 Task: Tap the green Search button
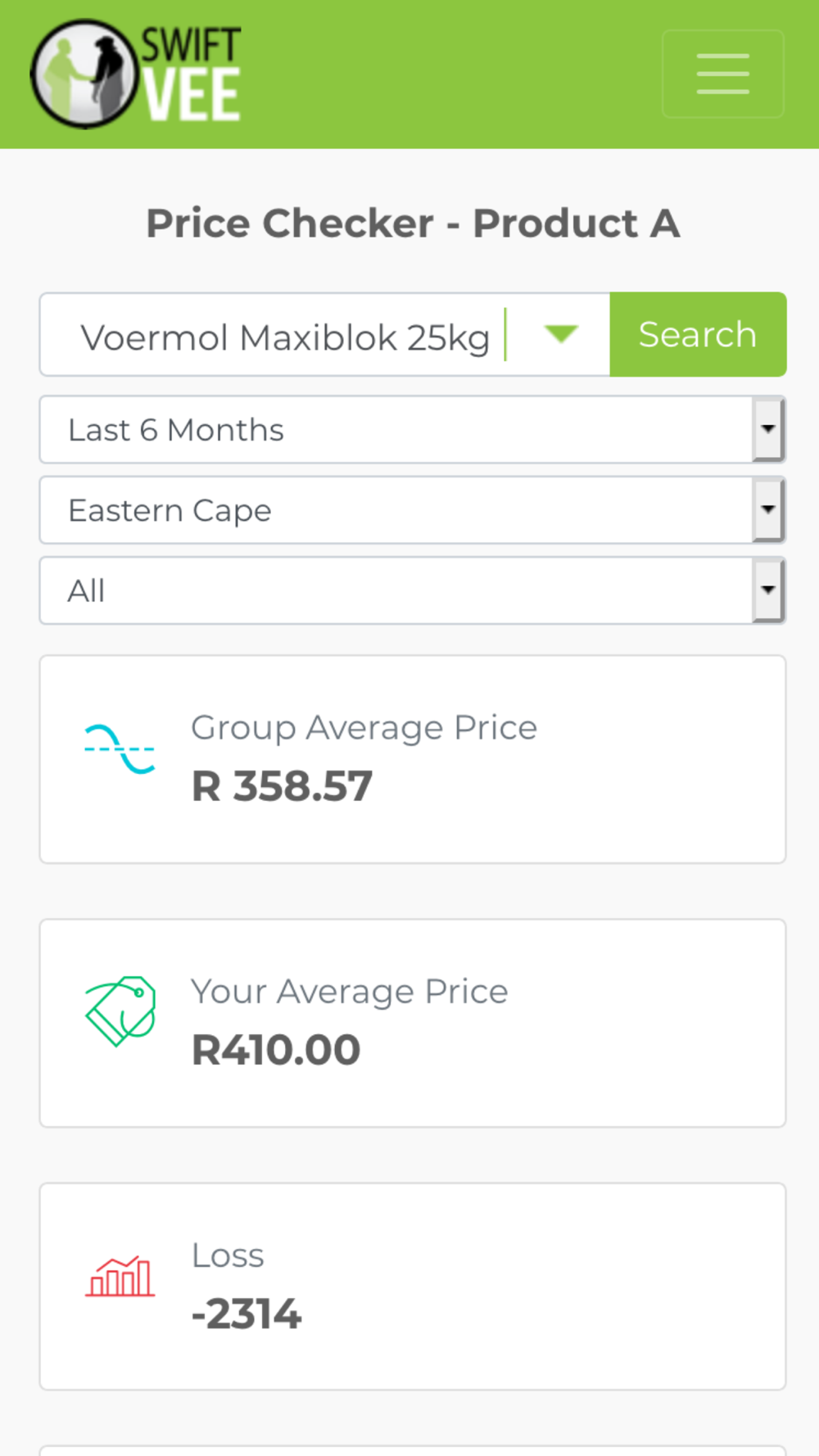[x=698, y=334]
